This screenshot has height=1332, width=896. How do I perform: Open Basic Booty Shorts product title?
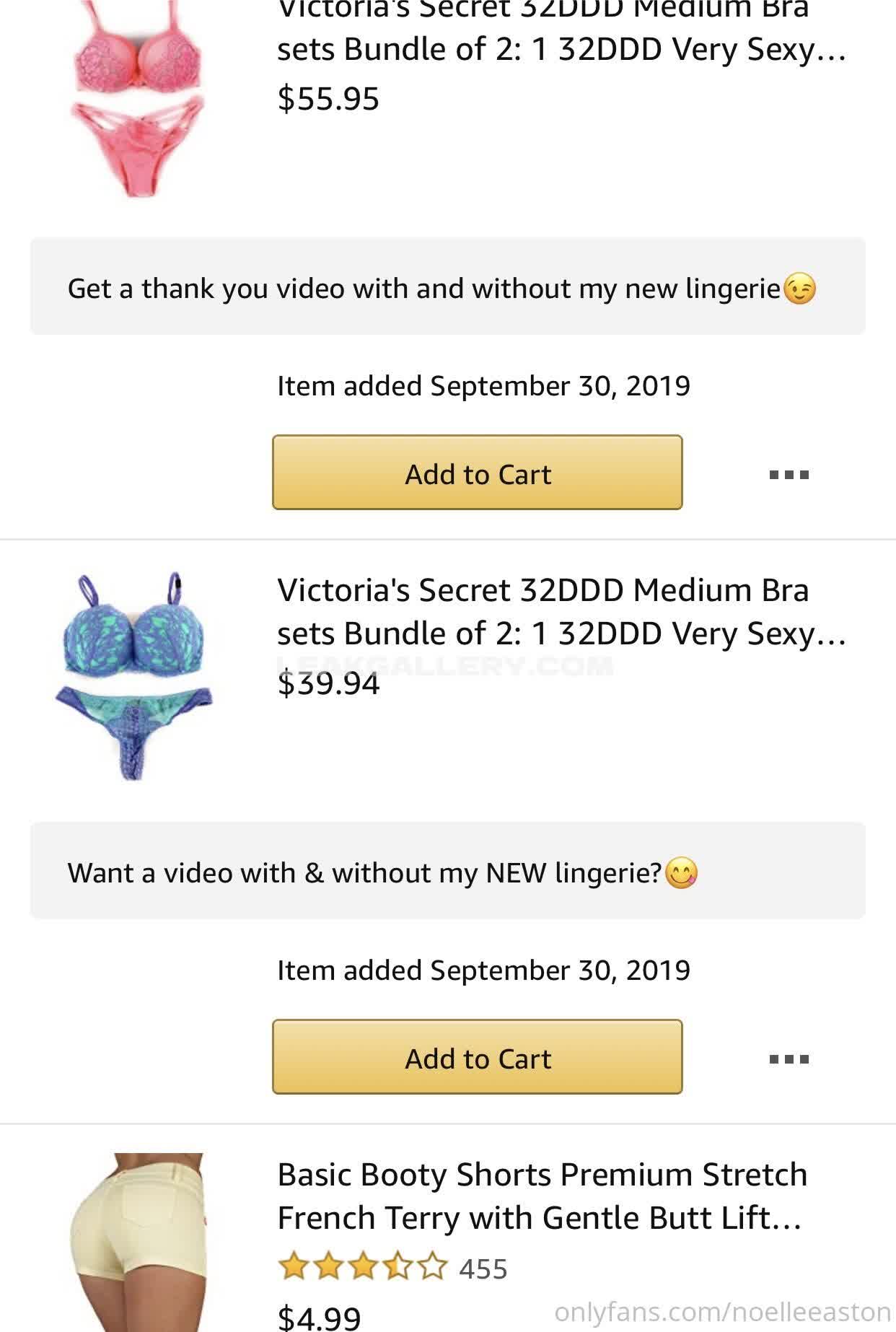coord(541,1196)
